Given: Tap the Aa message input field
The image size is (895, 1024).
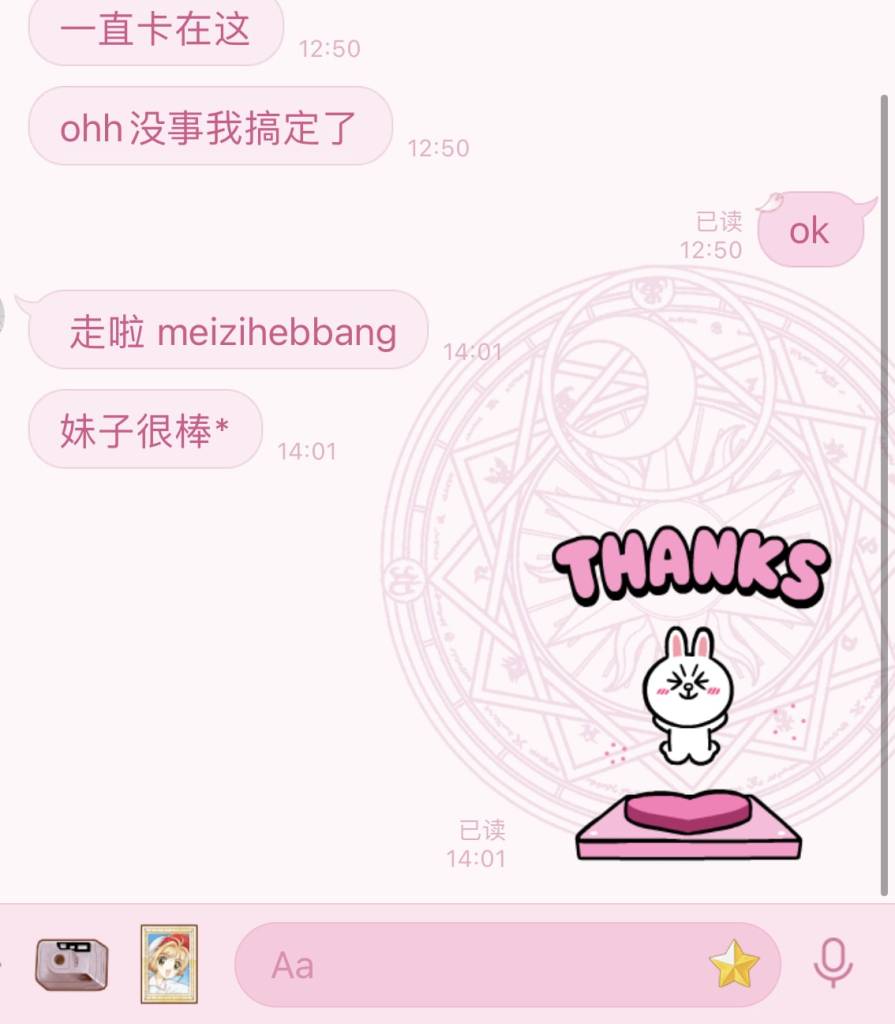Looking at the screenshot, I should pyautogui.click(x=470, y=965).
